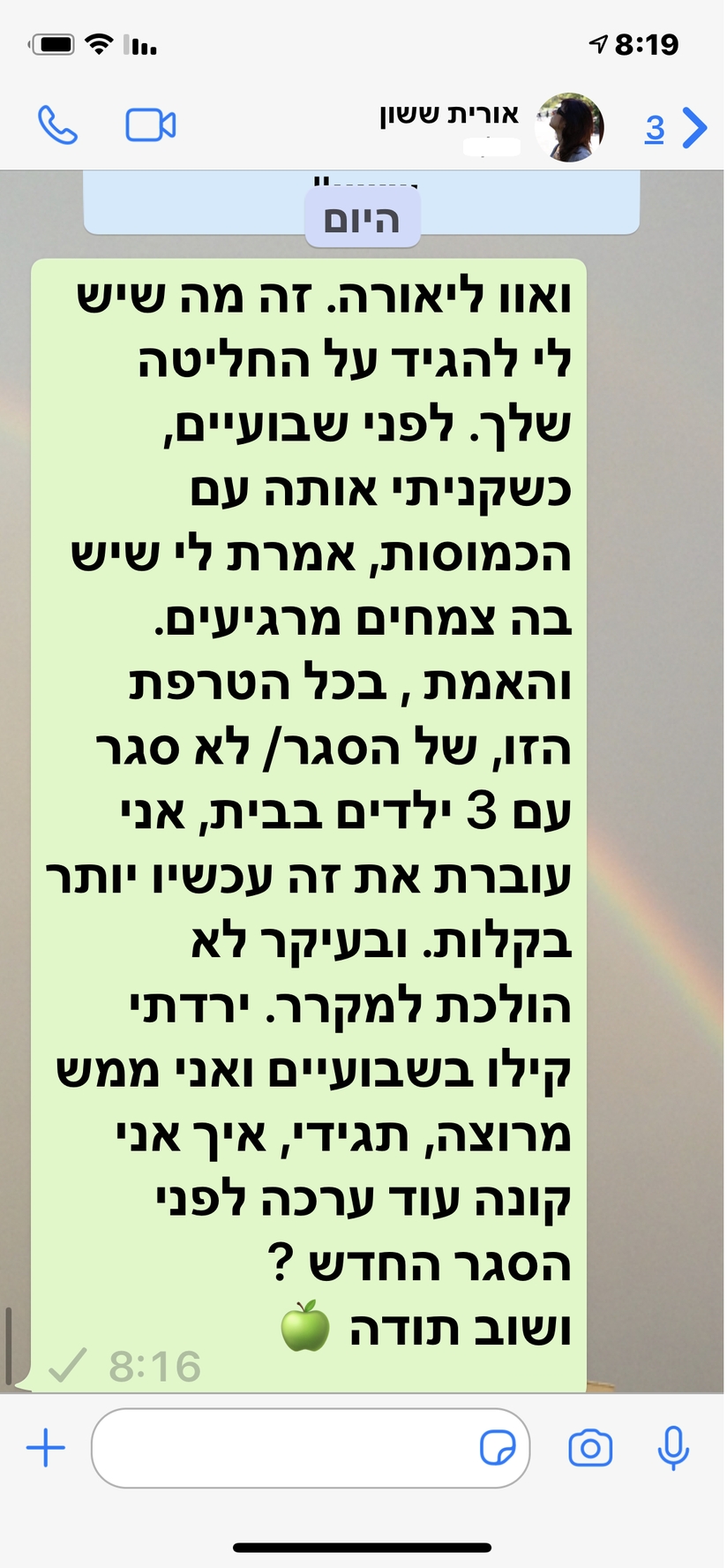
Task: Open the sticker picker
Action: click(498, 1448)
